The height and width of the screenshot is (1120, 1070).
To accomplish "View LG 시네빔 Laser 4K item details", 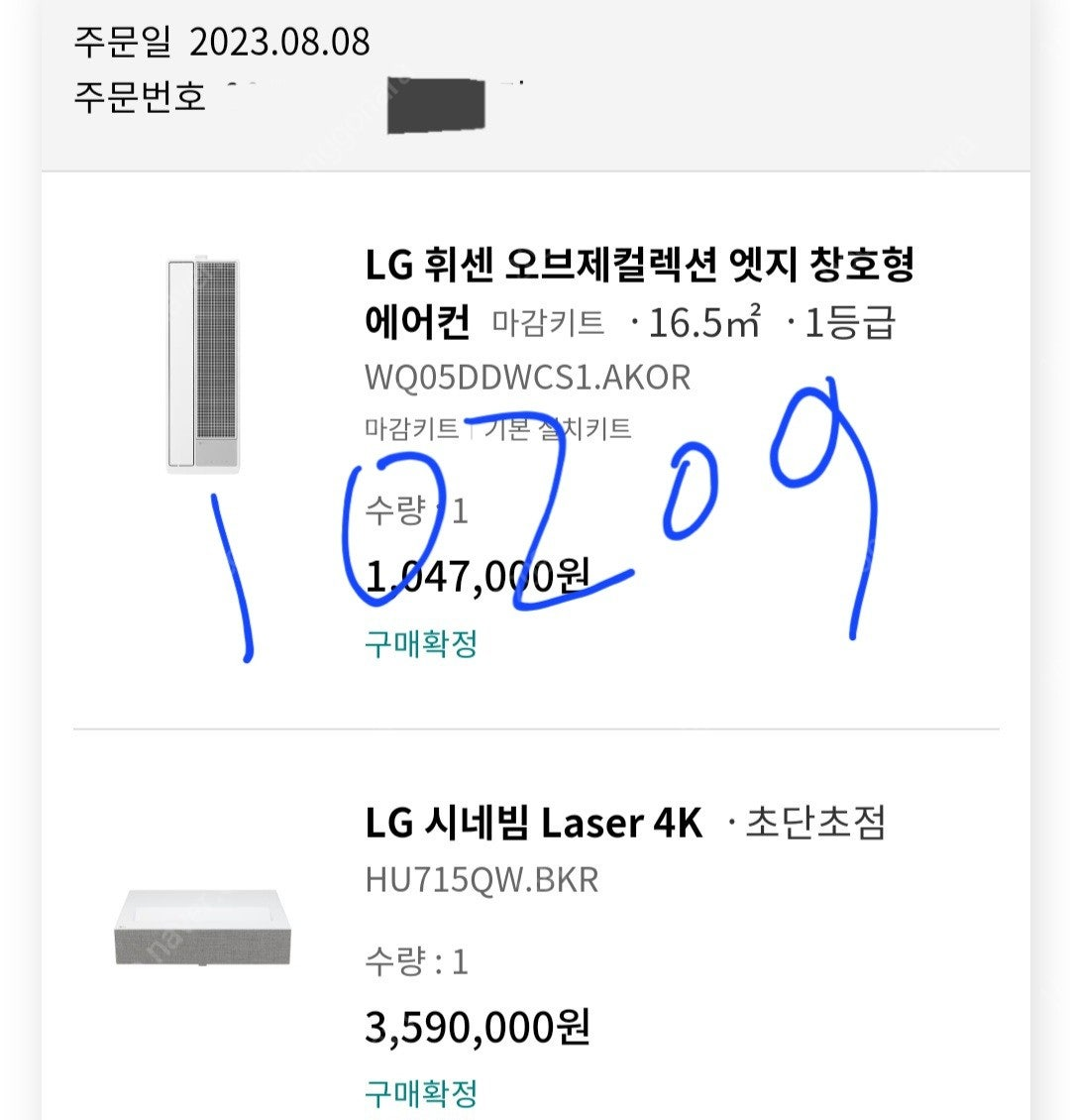I will coord(533,824).
